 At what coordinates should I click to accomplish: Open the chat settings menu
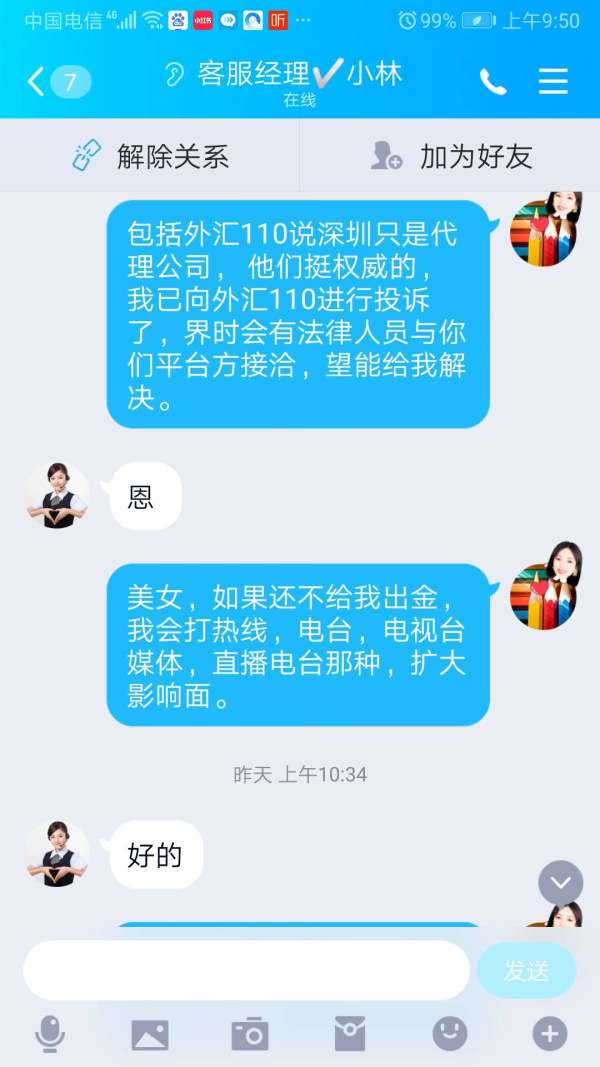tap(553, 82)
